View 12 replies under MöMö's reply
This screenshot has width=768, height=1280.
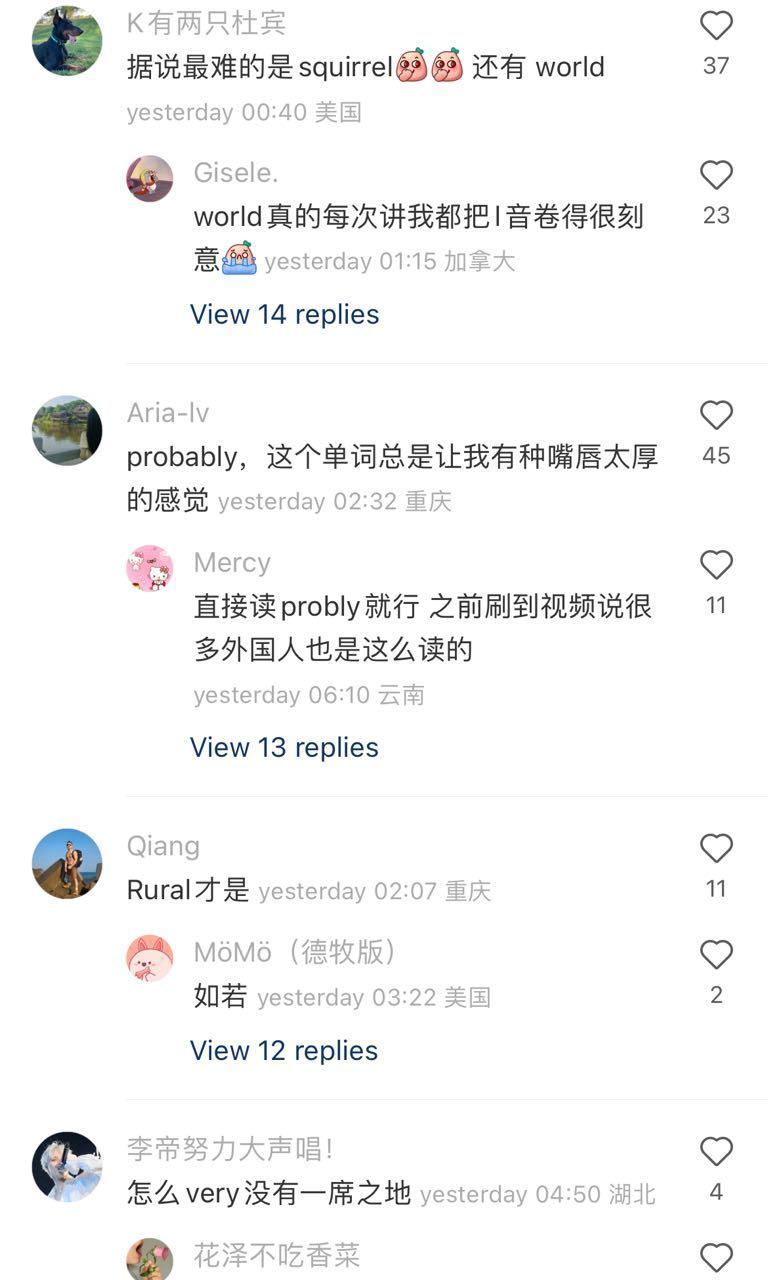click(284, 1050)
